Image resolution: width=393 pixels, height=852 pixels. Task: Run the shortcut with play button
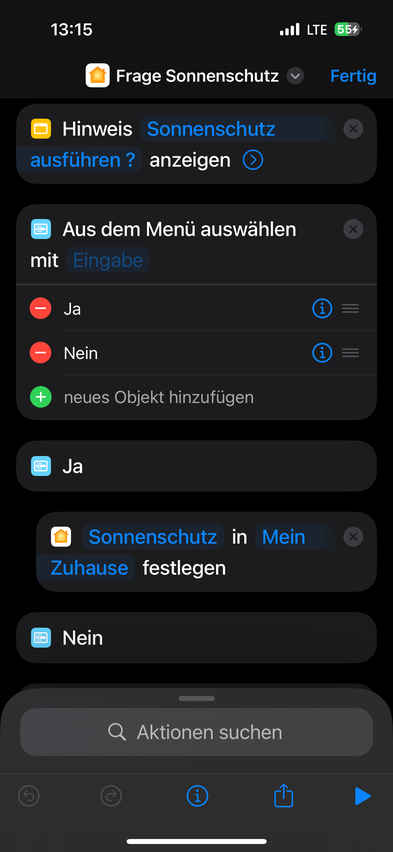363,797
